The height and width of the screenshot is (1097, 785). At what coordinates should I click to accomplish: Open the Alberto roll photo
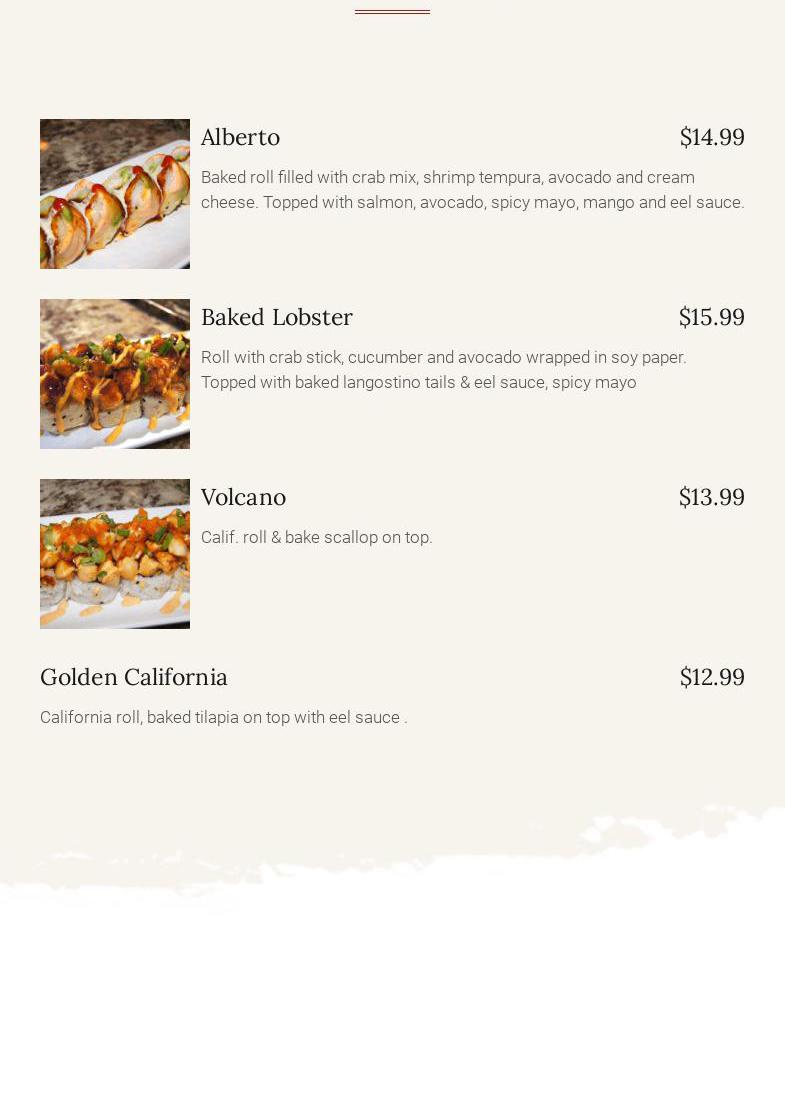115,194
